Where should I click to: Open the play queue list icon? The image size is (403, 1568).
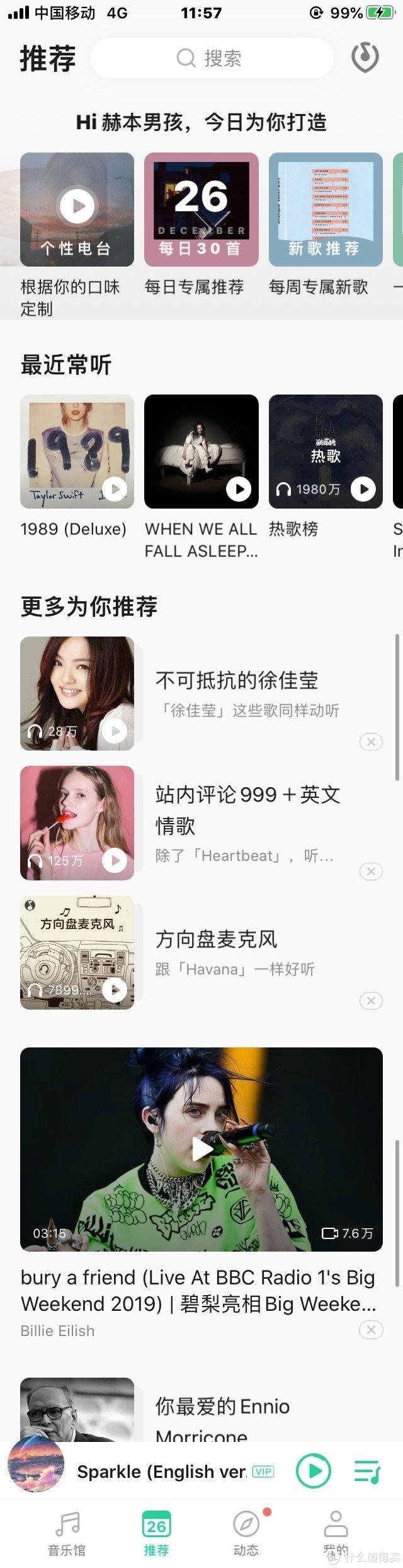click(x=366, y=1472)
